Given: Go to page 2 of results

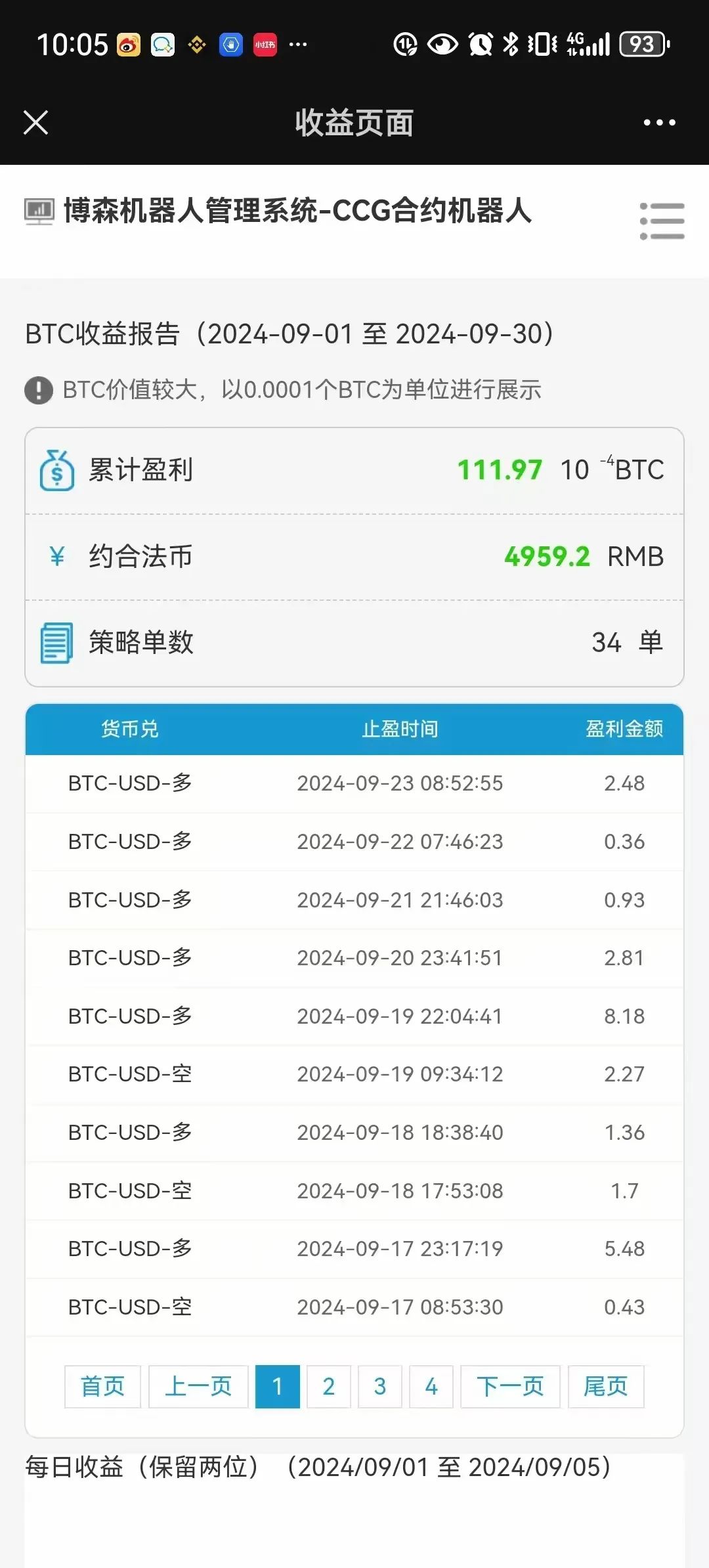Looking at the screenshot, I should click(328, 1387).
